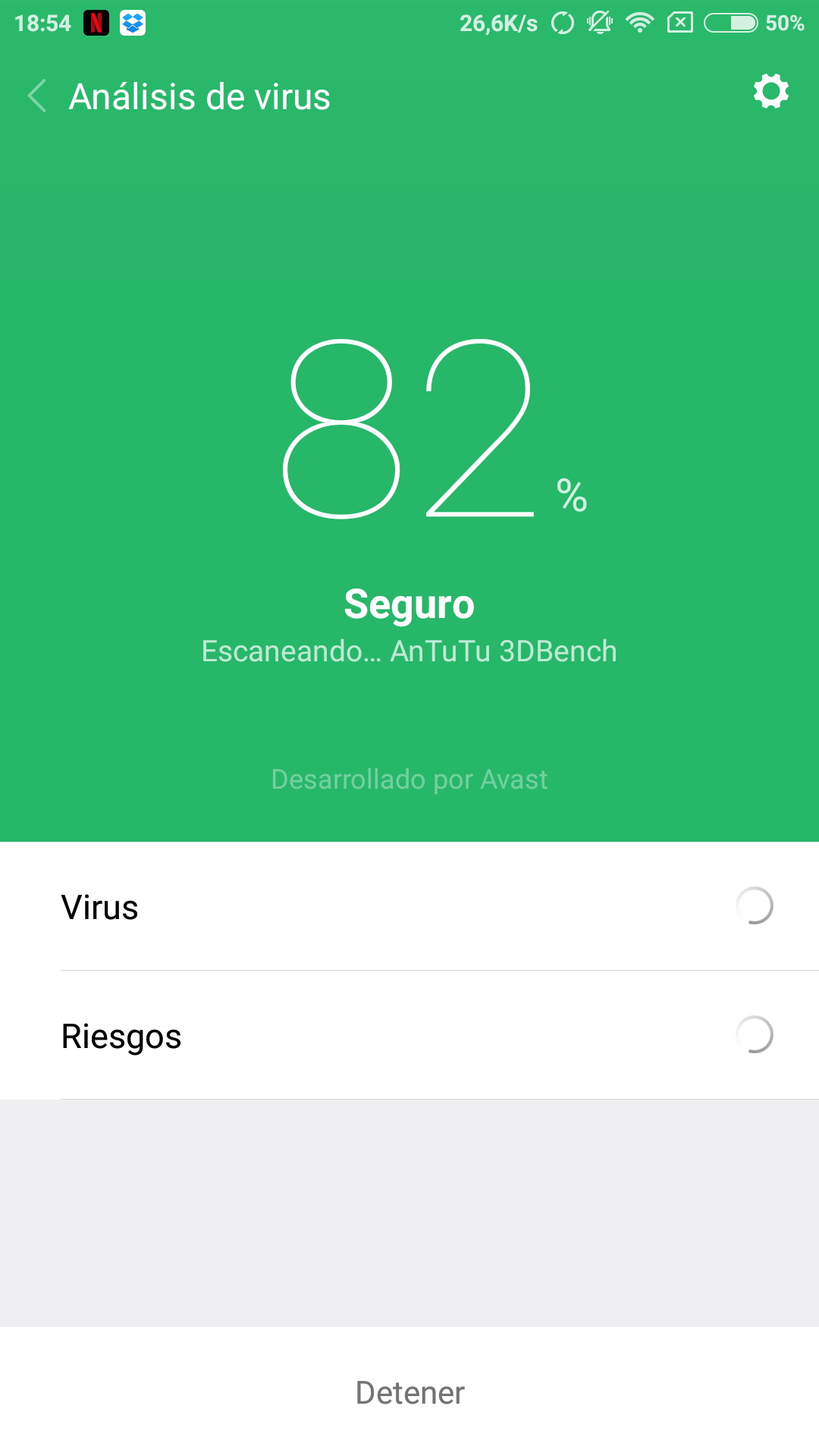
Task: Tap Detener to stop the scan
Action: pos(409,1392)
